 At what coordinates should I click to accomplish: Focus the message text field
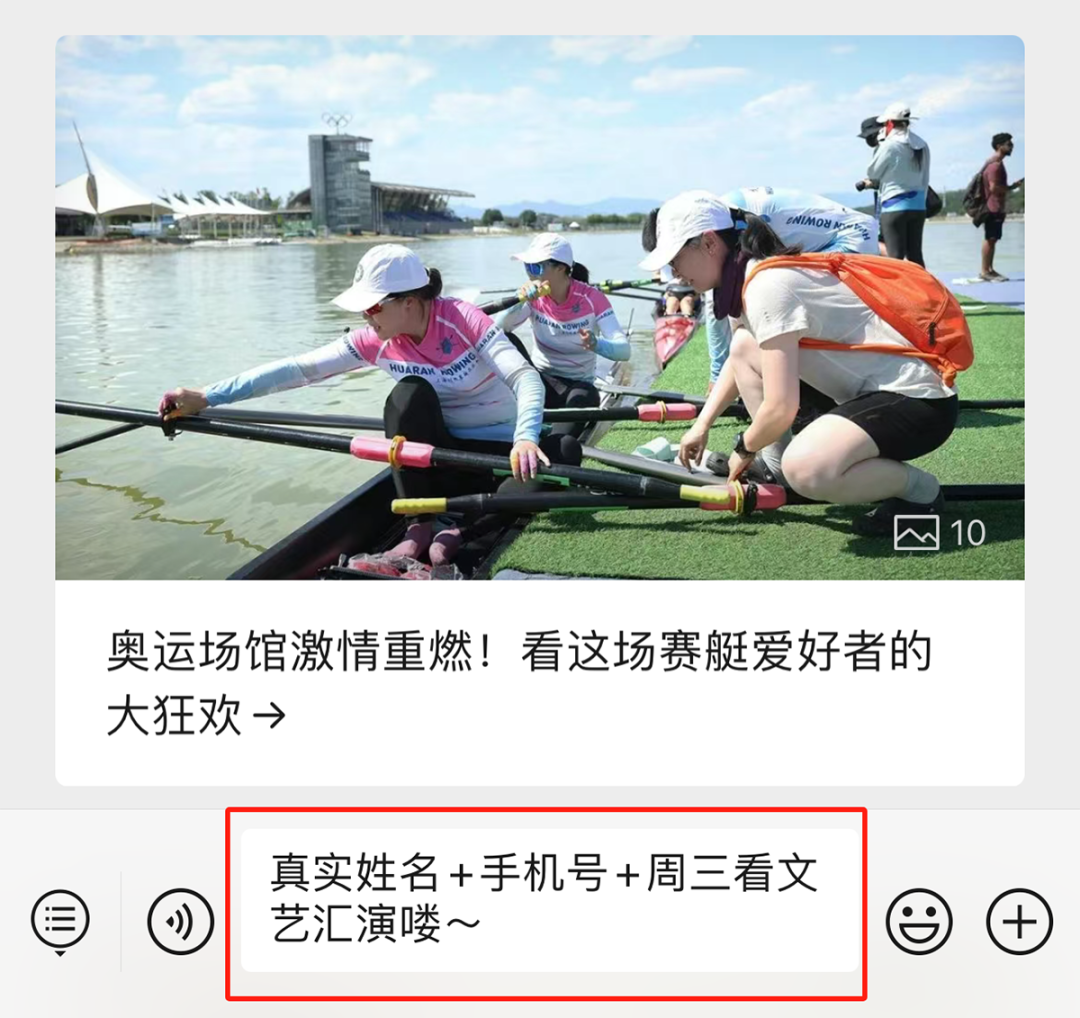click(548, 899)
